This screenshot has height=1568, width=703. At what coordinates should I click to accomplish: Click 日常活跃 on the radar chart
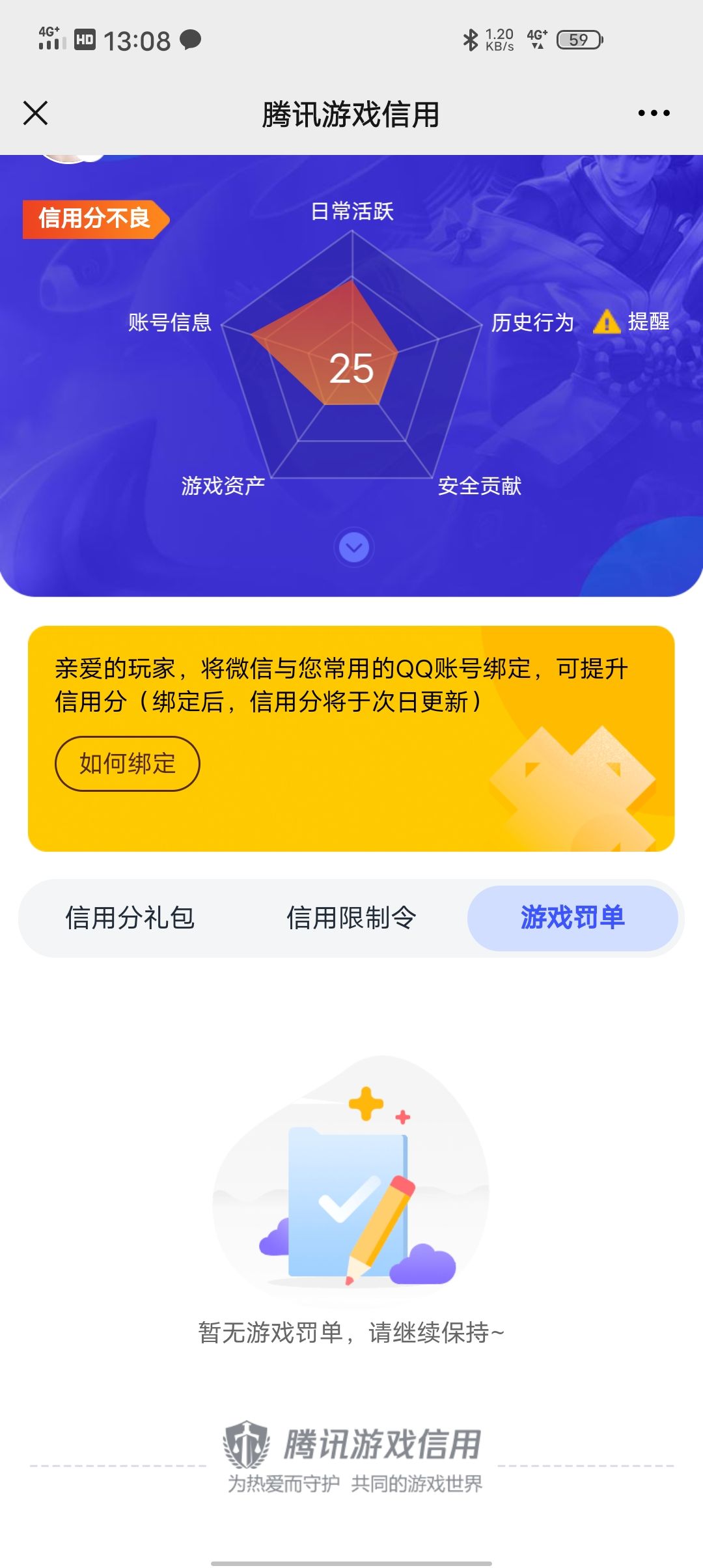point(352,212)
